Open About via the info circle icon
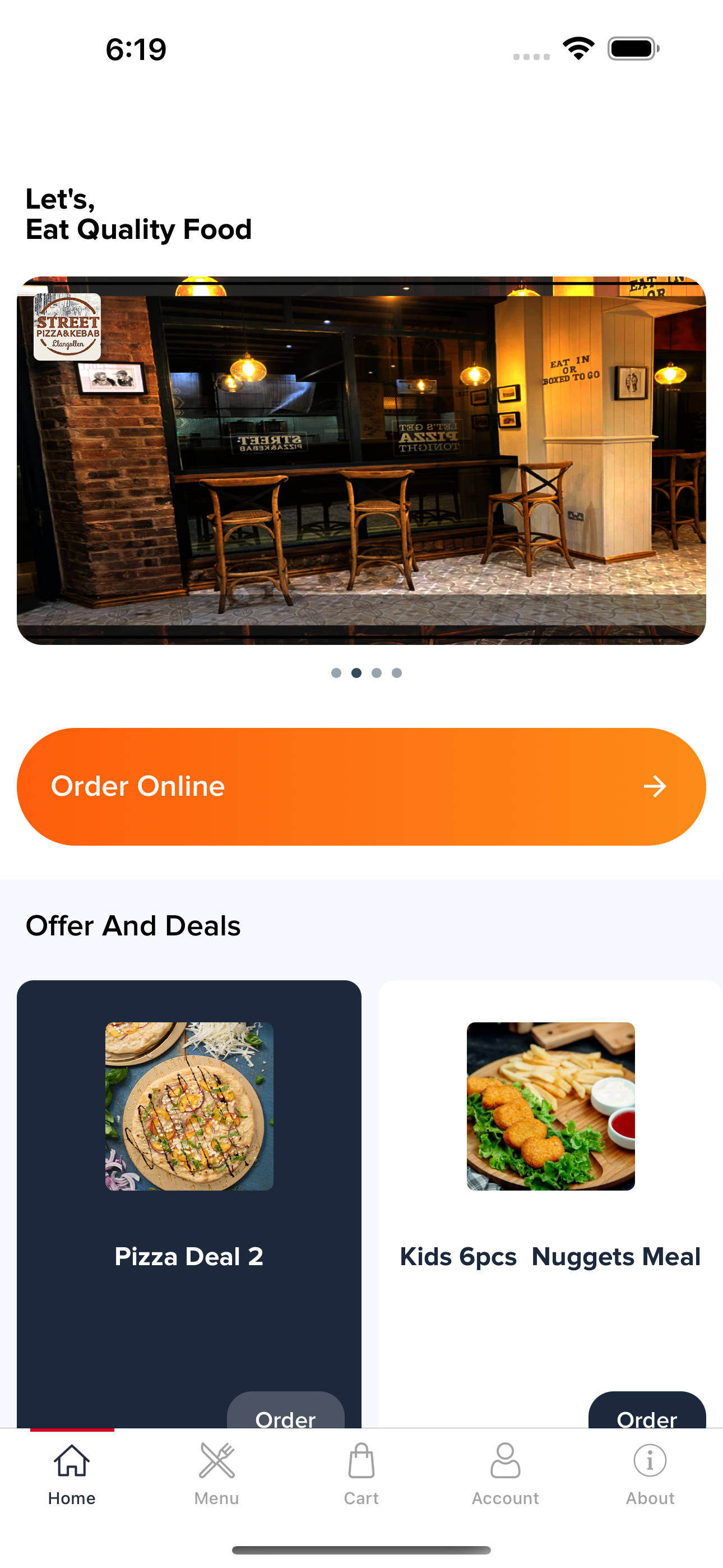 650,1460
